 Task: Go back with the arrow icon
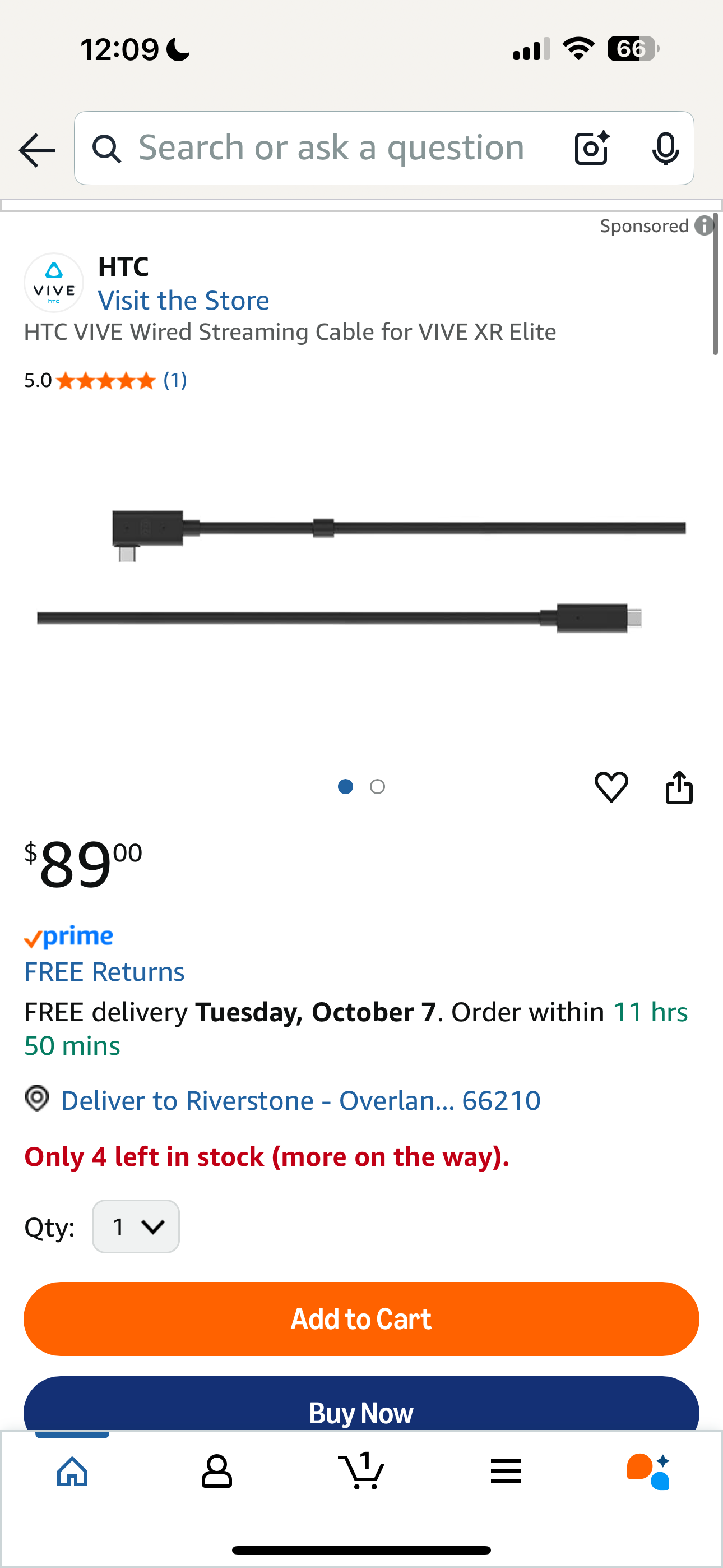tap(37, 149)
